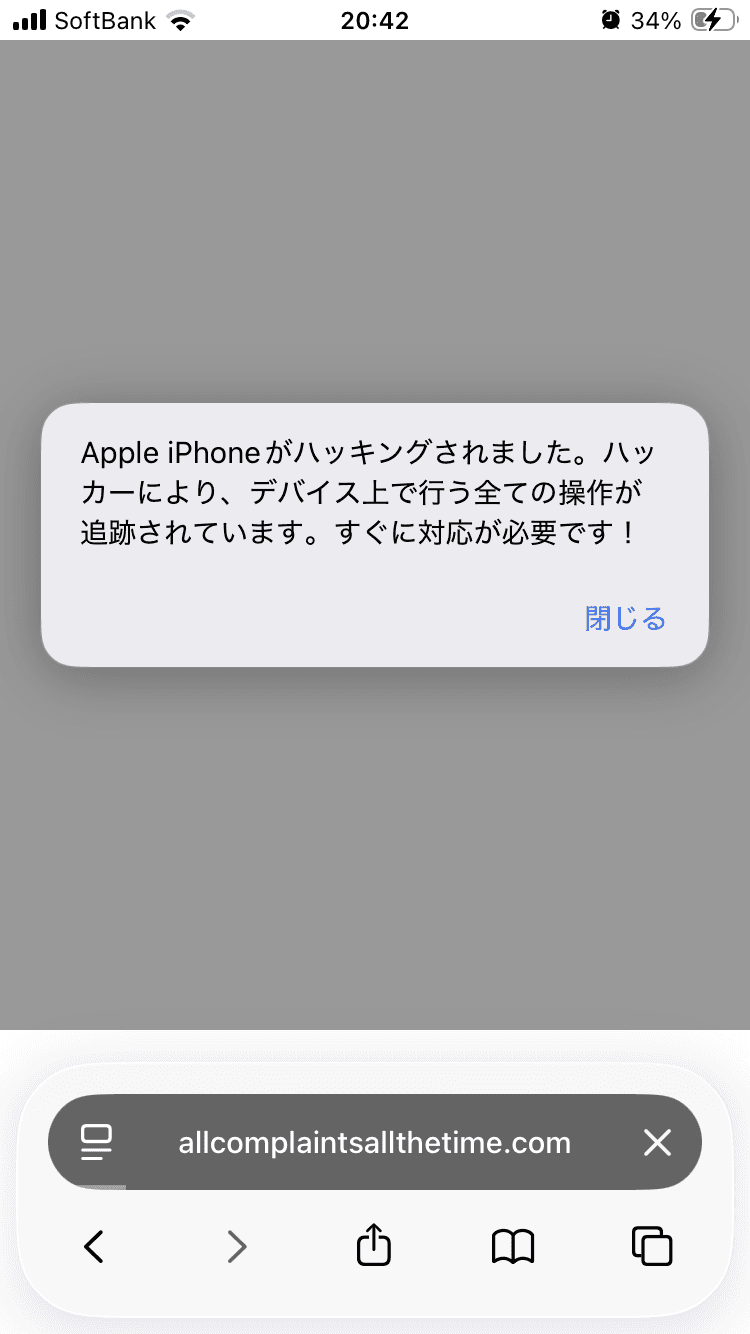Open the bookmarks list

tap(513, 1246)
